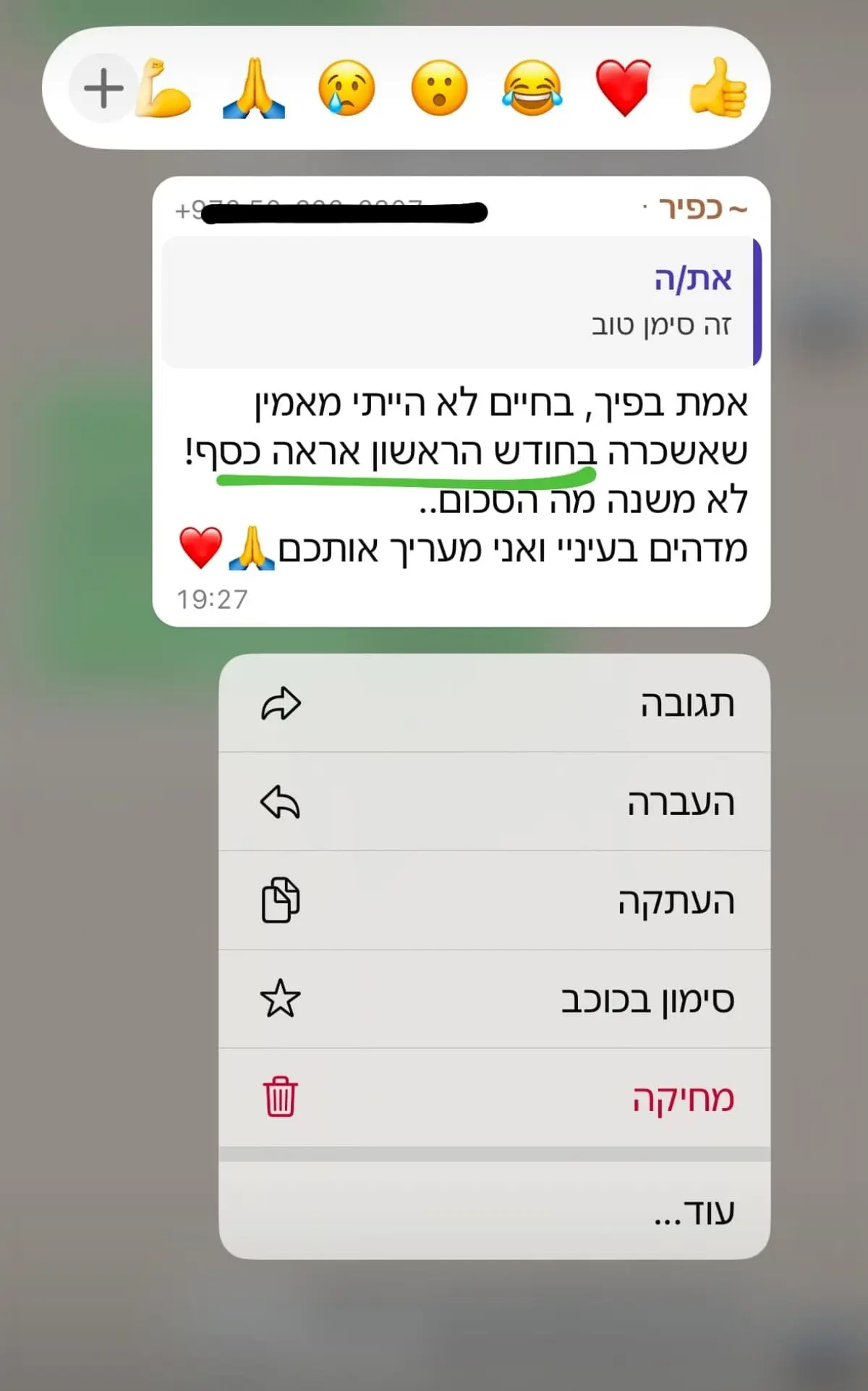React with the thumbs up emoji
This screenshot has width=868, height=1391.
point(717,88)
